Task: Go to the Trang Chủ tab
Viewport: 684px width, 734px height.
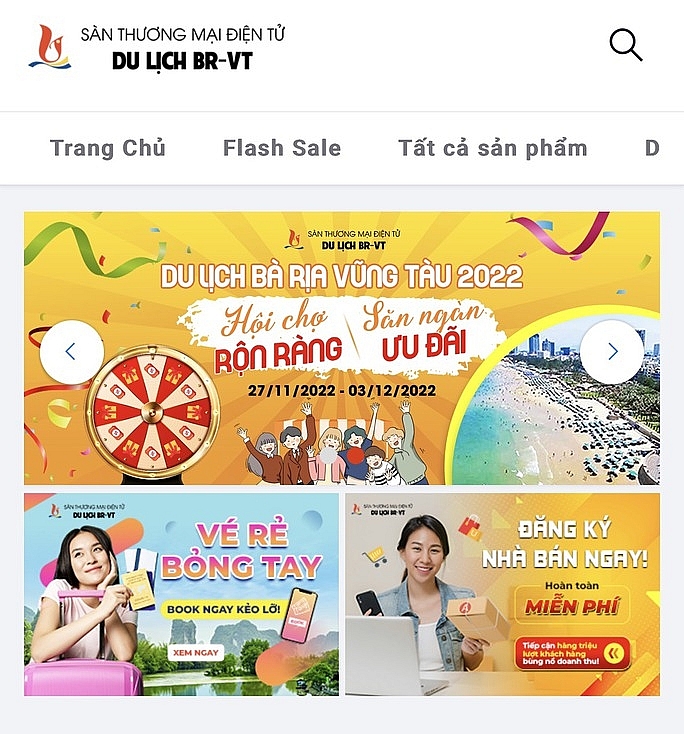Action: pos(108,149)
